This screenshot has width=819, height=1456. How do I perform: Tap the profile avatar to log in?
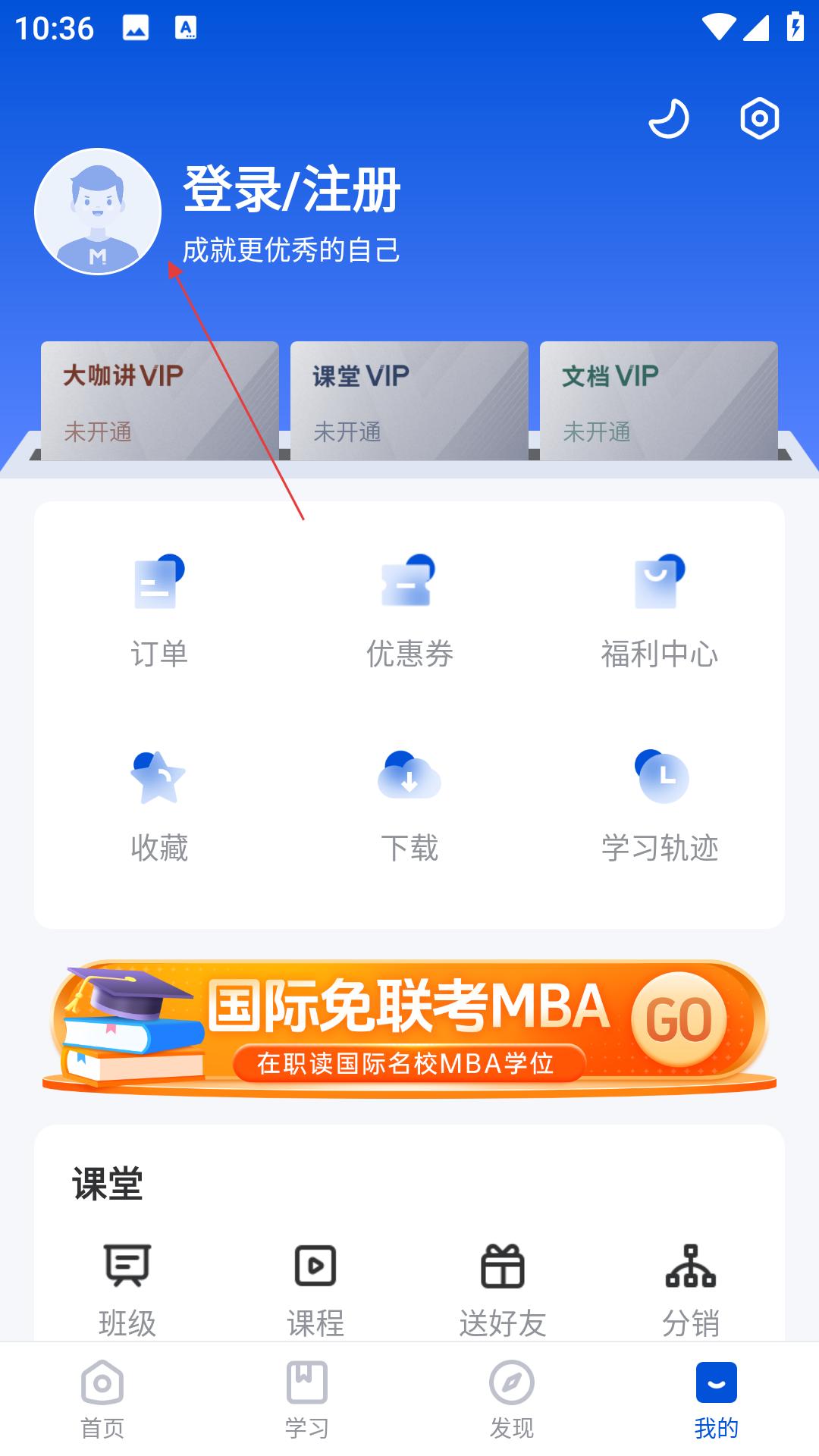[98, 212]
